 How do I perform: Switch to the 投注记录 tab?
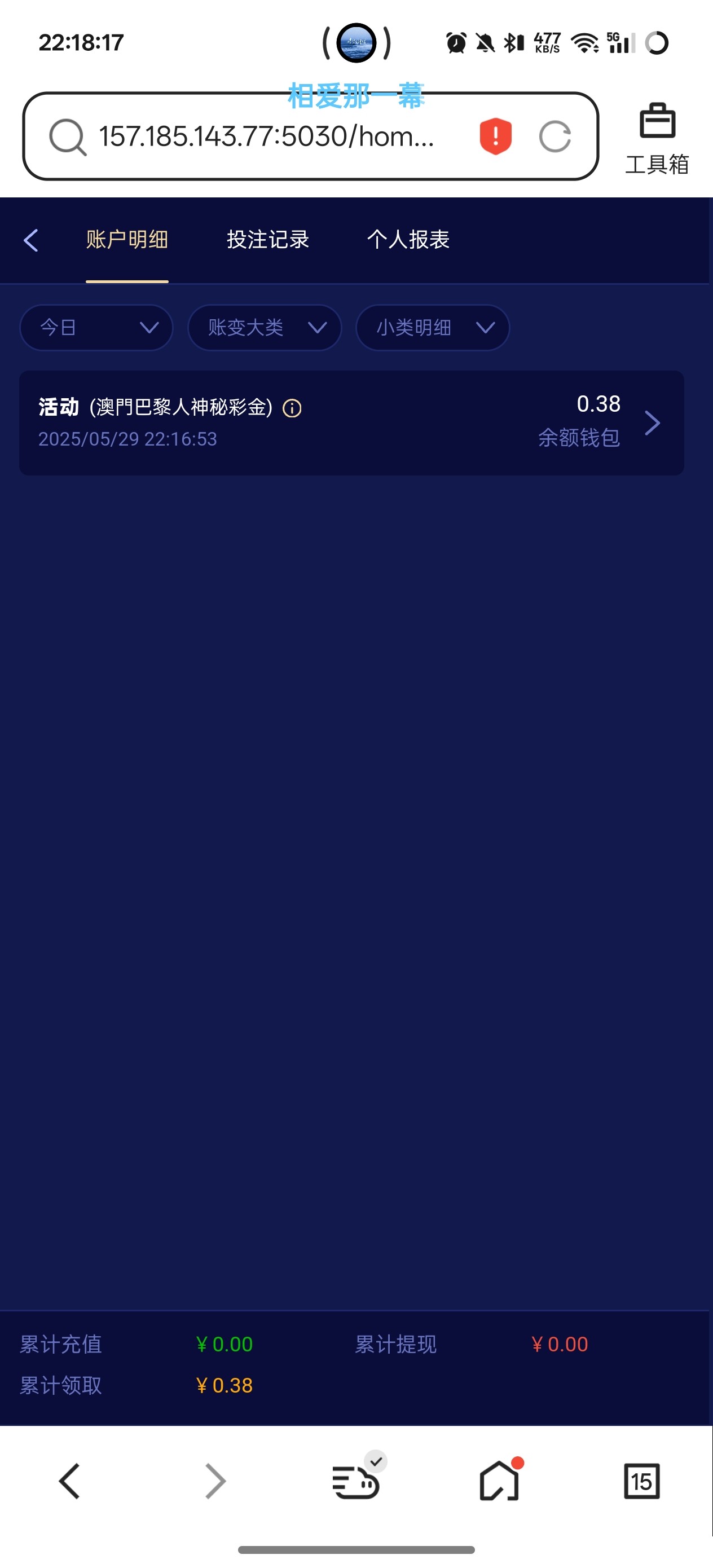click(x=267, y=240)
